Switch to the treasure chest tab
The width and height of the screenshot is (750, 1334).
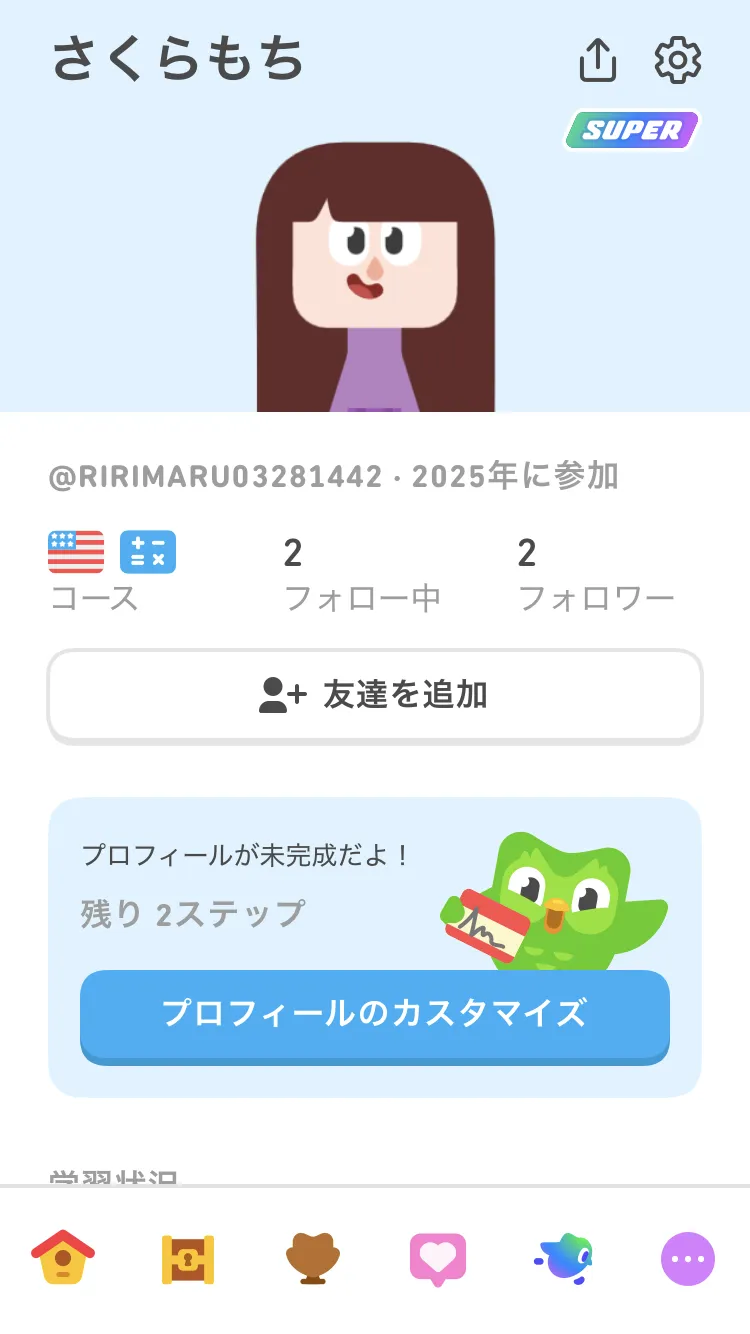pyautogui.click(x=188, y=1259)
